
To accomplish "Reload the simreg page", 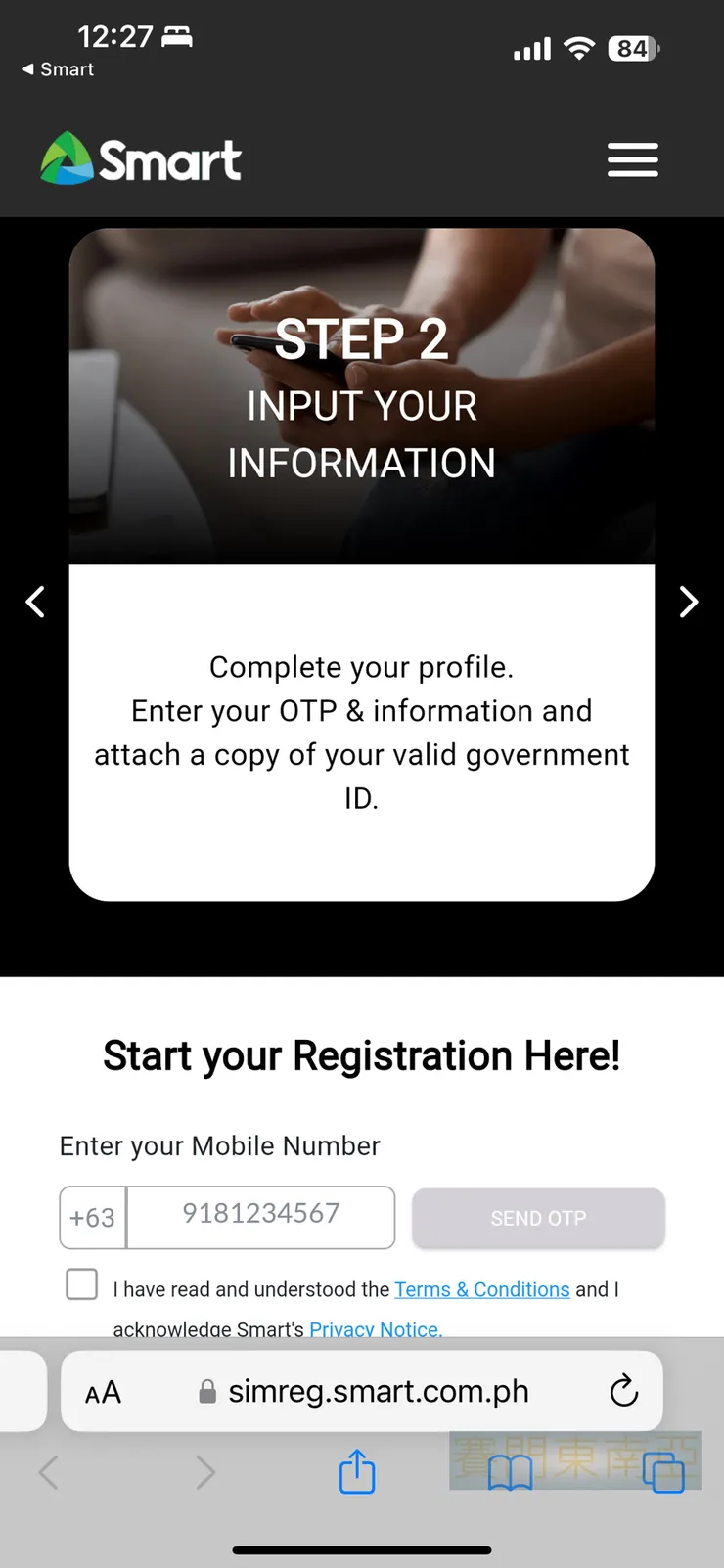I will (x=623, y=1390).
